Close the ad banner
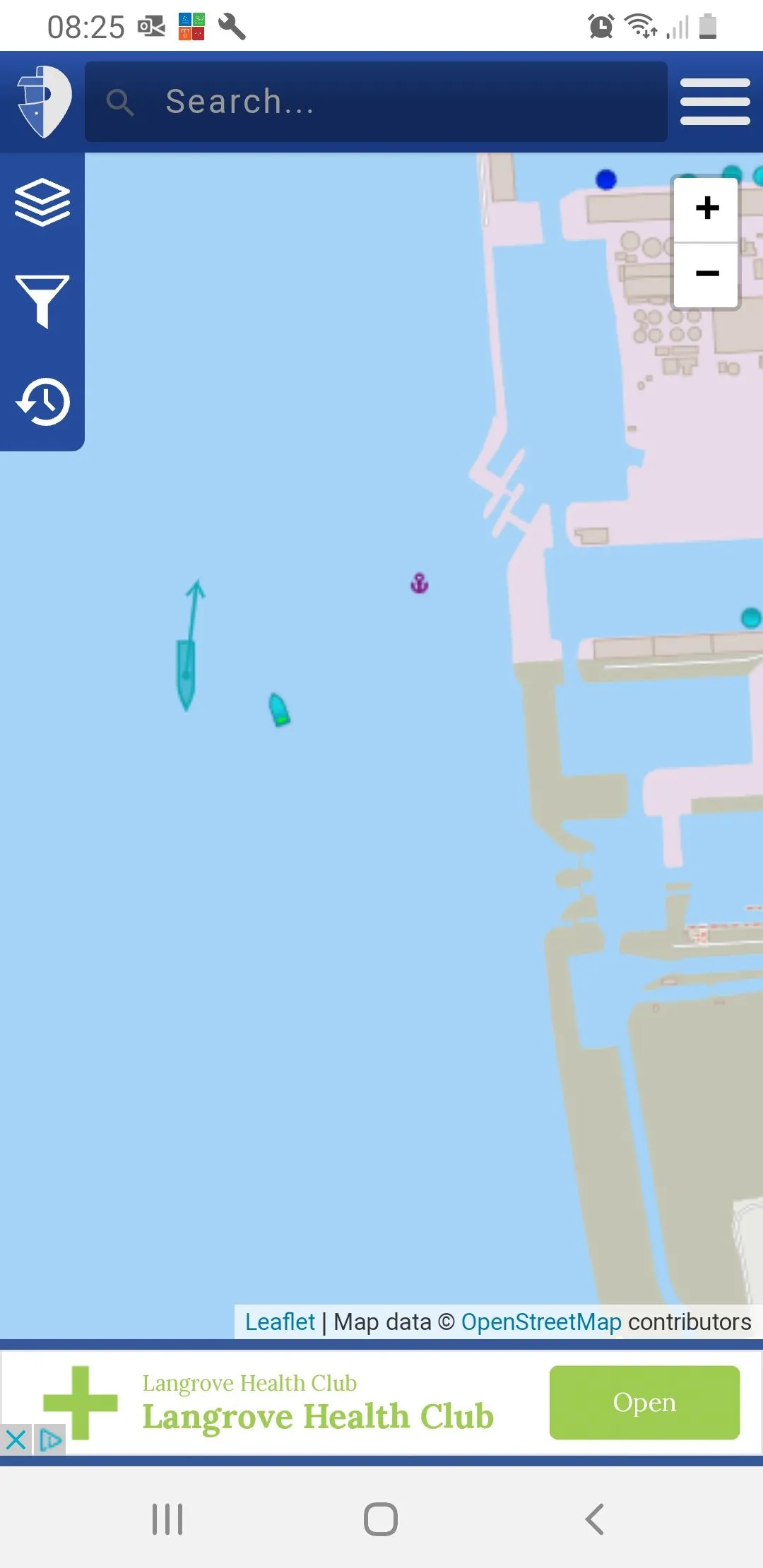 [16, 1439]
